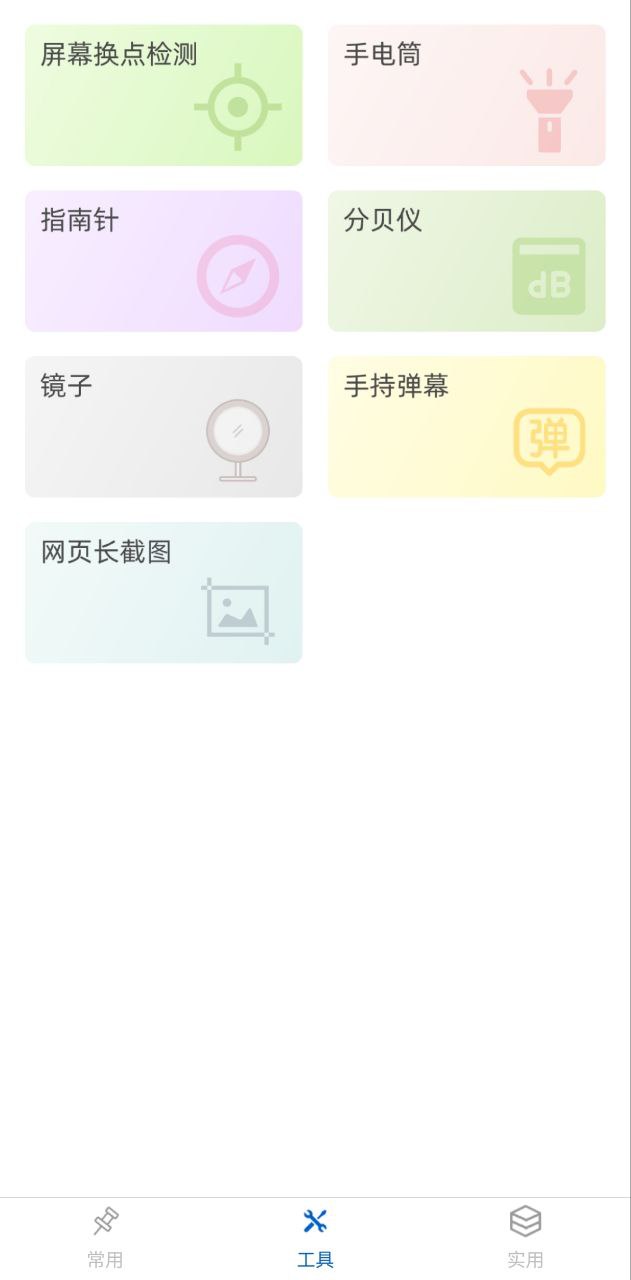The height and width of the screenshot is (1280, 631).
Task: Open the 镜子 mirror tool
Action: coord(163,427)
